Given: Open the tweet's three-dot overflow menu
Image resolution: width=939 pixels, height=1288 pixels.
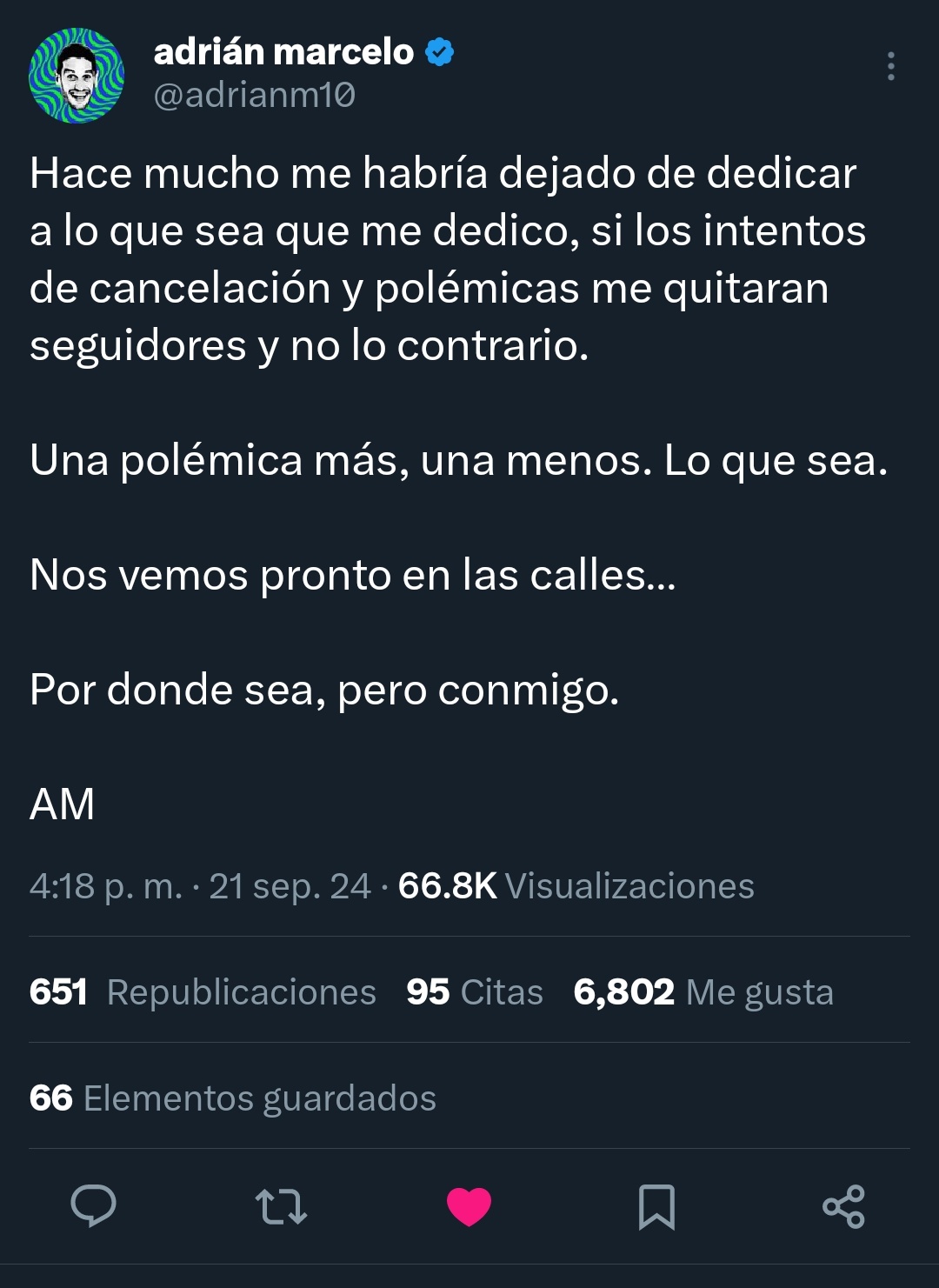Looking at the screenshot, I should 890,66.
